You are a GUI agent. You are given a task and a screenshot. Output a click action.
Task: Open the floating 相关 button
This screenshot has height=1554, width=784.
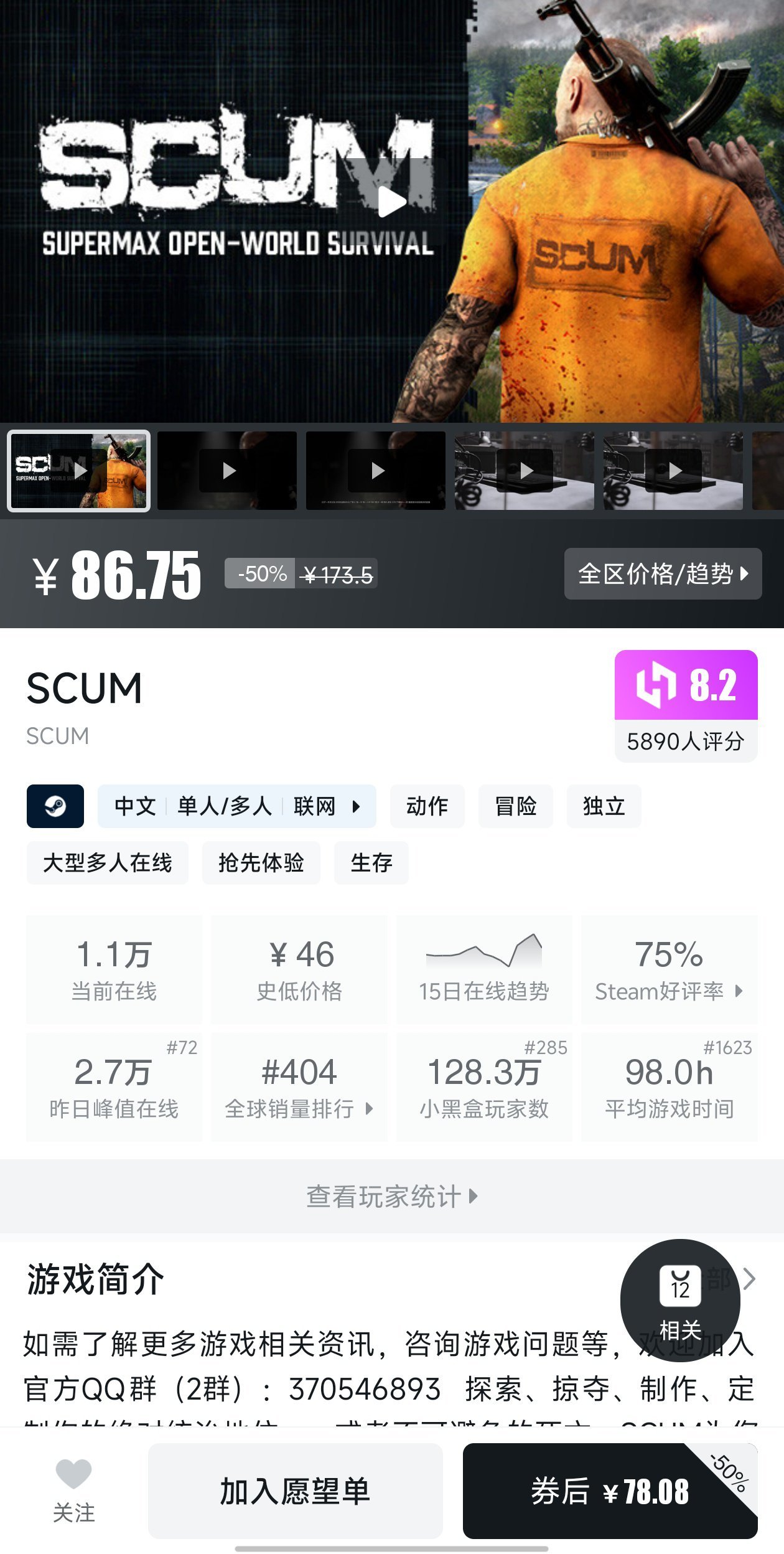pyautogui.click(x=680, y=1301)
